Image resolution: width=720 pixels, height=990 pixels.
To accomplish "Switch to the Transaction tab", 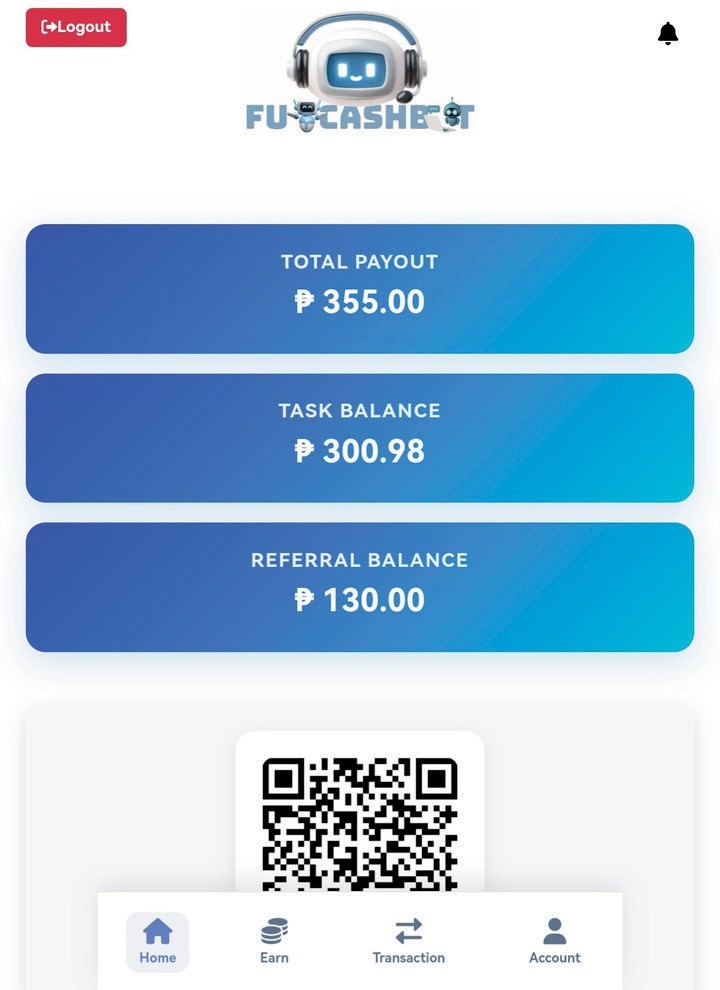I will [x=408, y=940].
